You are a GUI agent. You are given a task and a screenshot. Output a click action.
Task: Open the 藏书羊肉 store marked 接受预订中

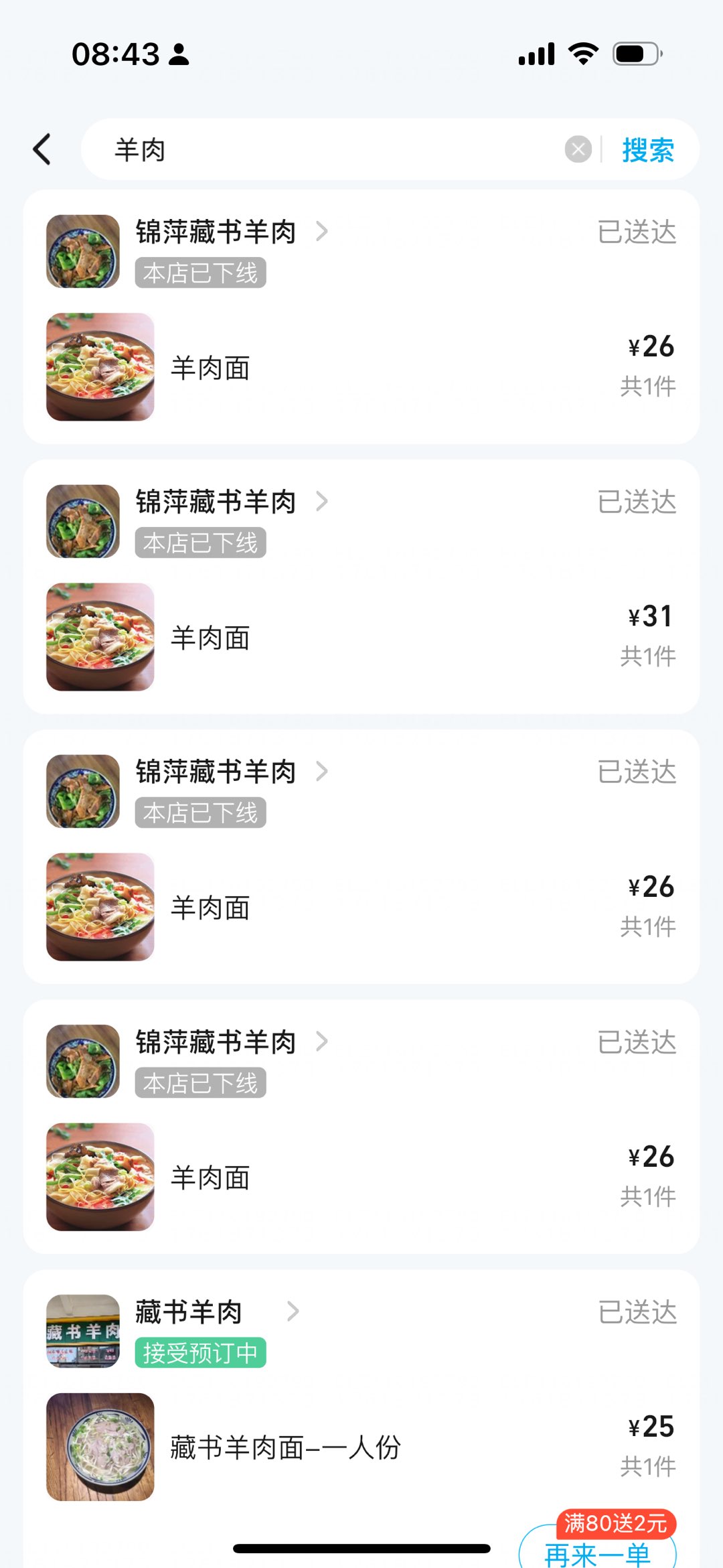click(189, 1311)
